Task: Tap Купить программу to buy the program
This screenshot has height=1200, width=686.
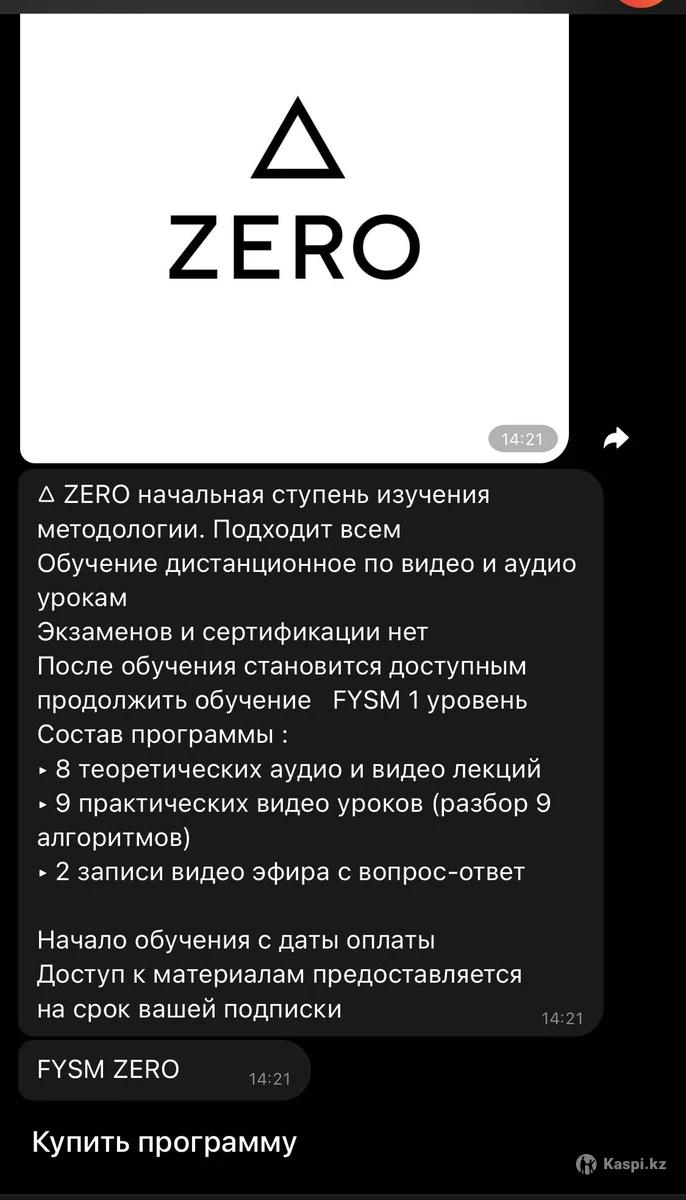Action: click(165, 1142)
